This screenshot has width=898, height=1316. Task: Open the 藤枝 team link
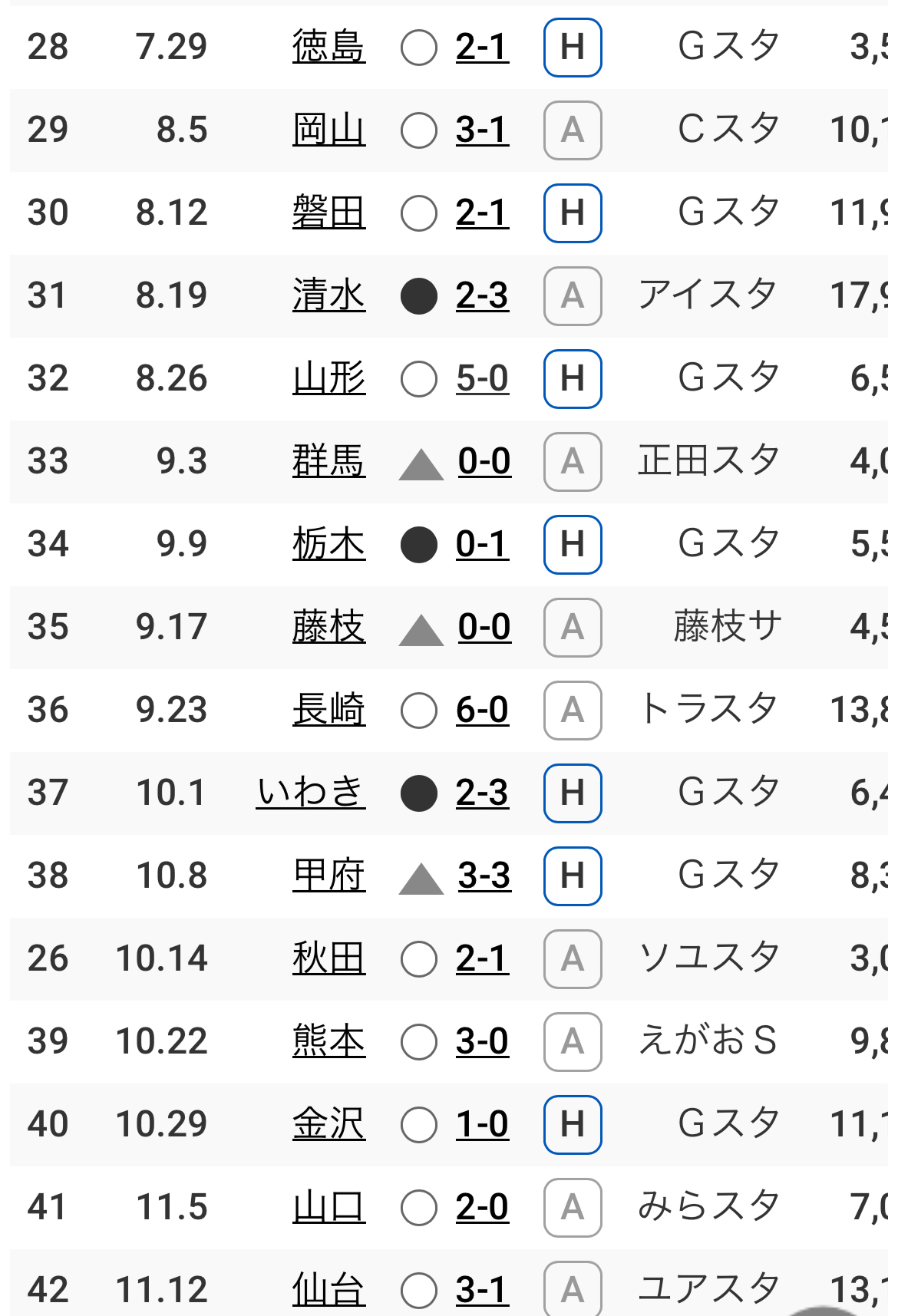pos(328,627)
